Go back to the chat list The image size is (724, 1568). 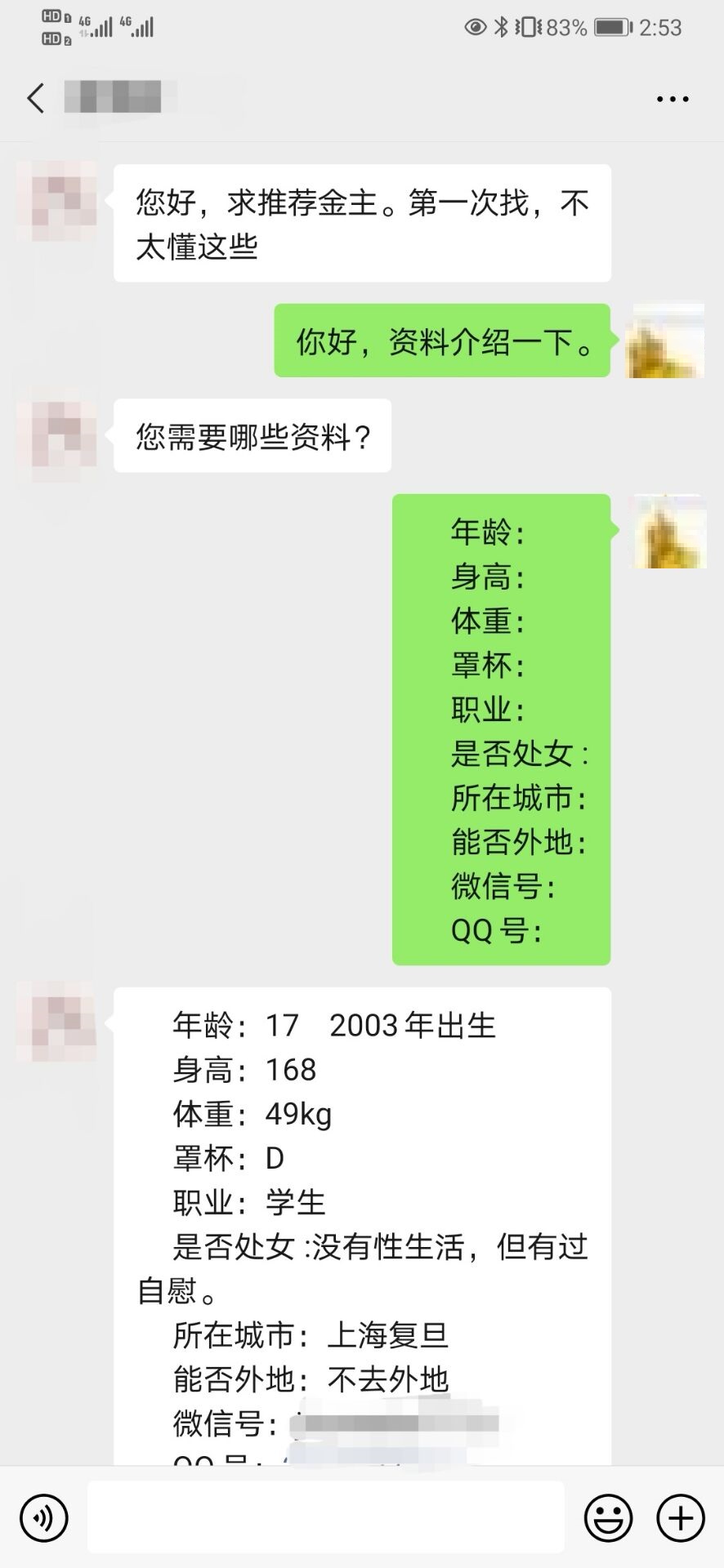(x=35, y=98)
